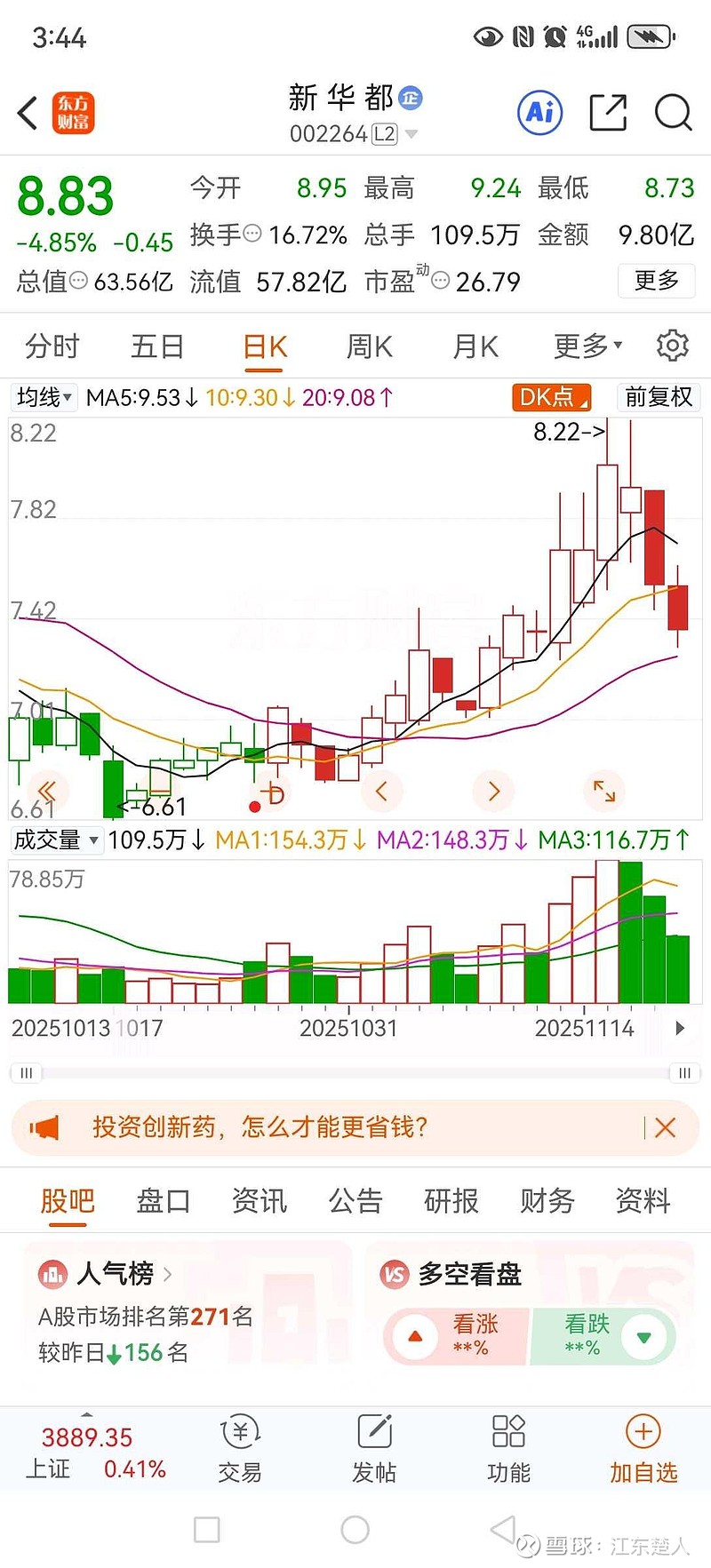
Task: Open the 均线 moving average dropdown
Action: point(44,397)
